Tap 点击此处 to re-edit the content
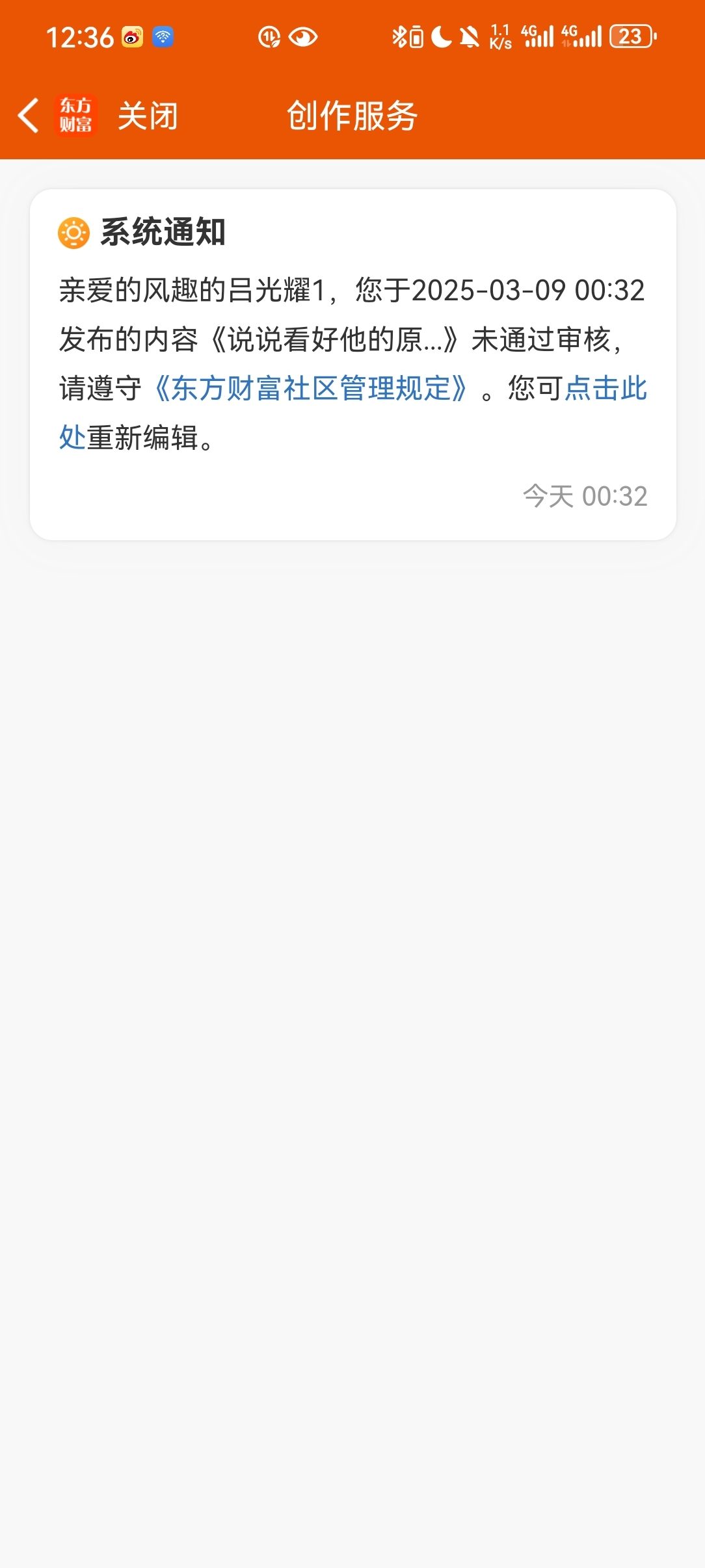The image size is (705, 1568). [x=605, y=389]
